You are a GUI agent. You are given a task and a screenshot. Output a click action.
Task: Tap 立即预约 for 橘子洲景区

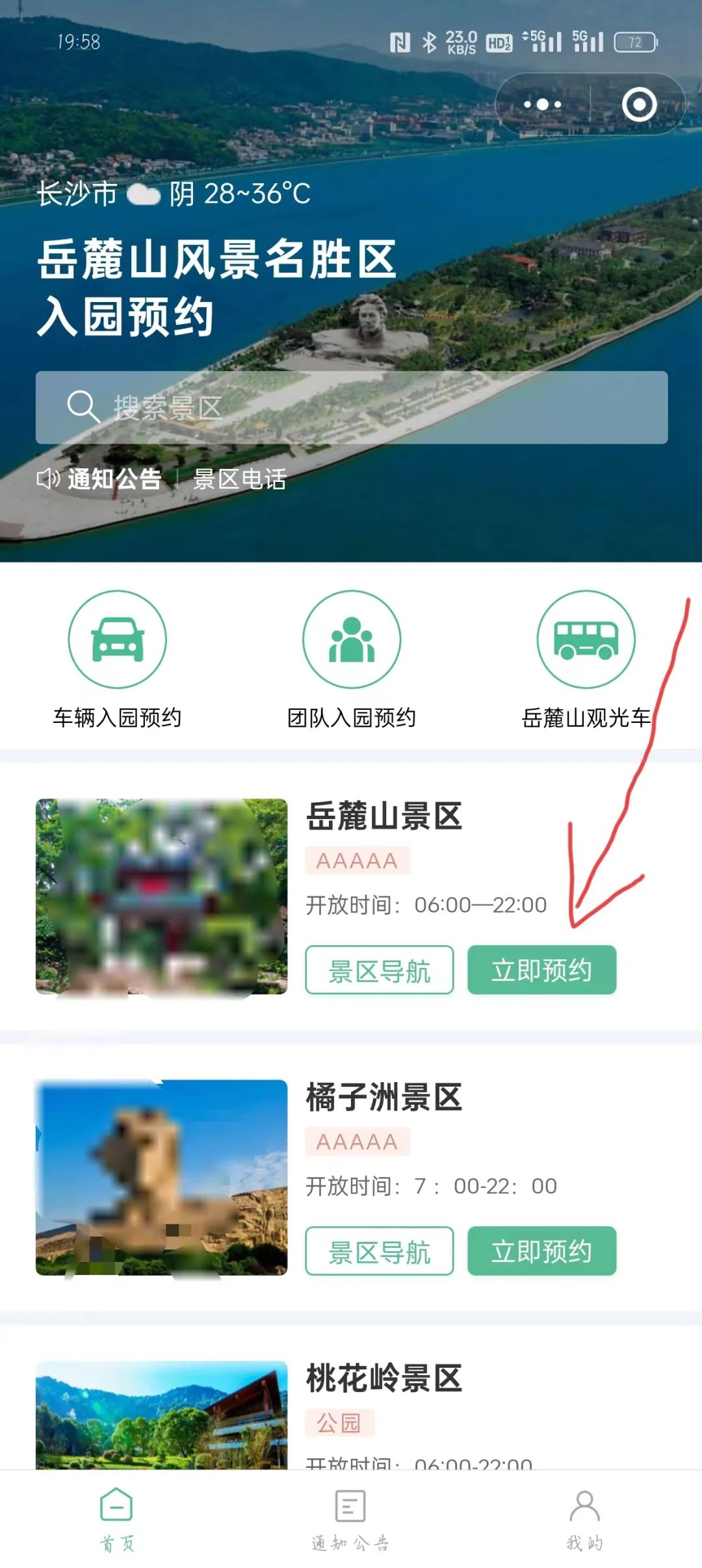pos(541,1251)
